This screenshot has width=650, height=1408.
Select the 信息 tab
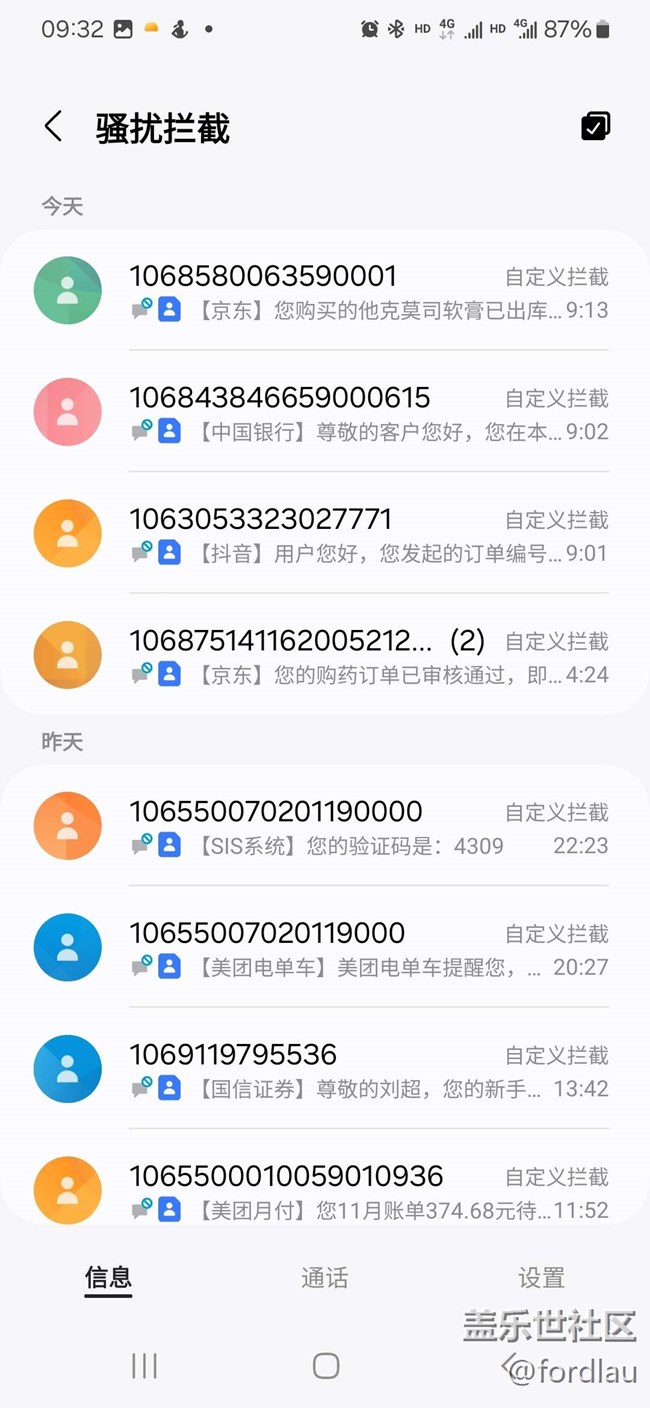(x=108, y=1278)
